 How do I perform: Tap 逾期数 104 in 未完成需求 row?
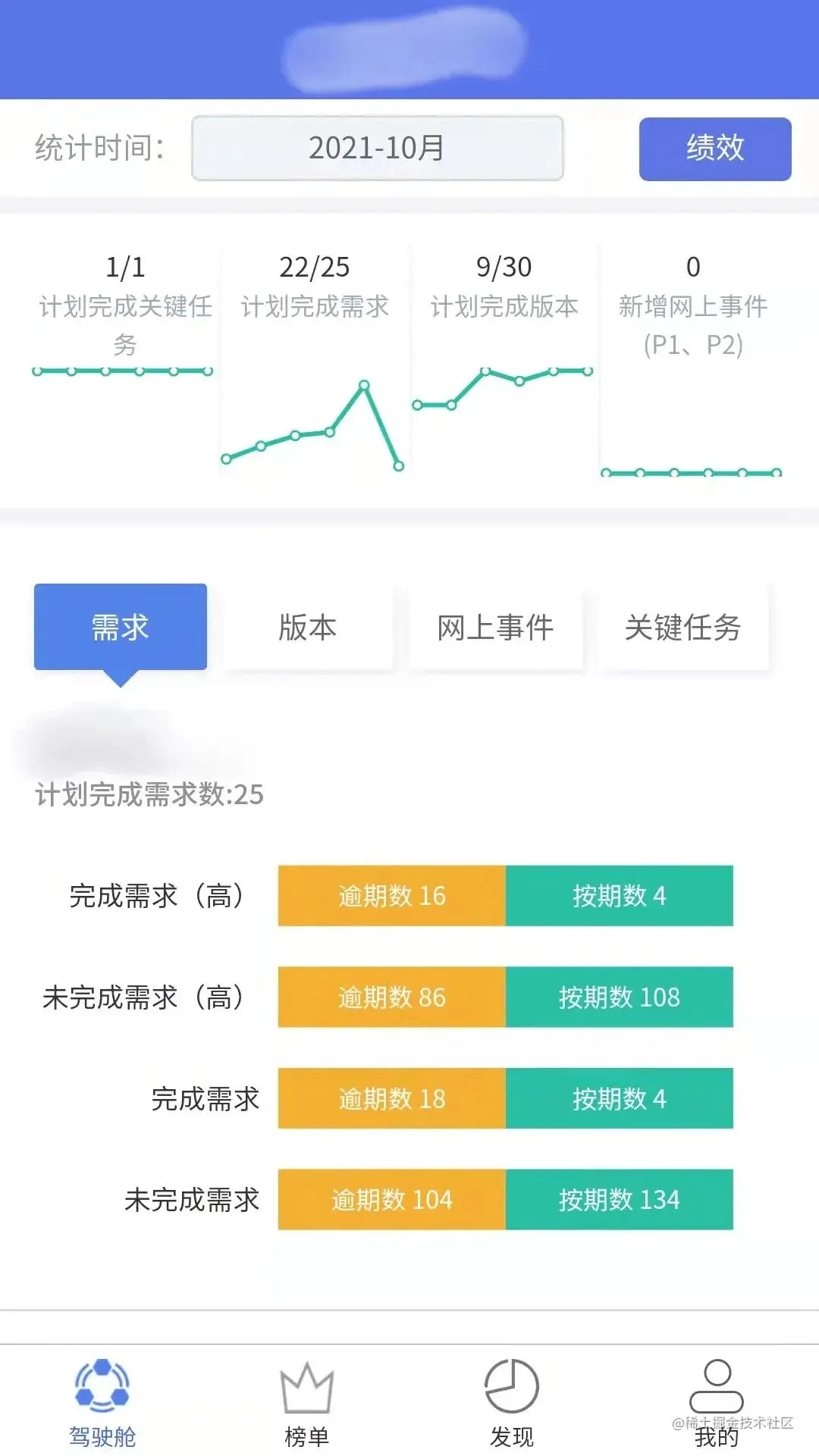pos(391,1199)
